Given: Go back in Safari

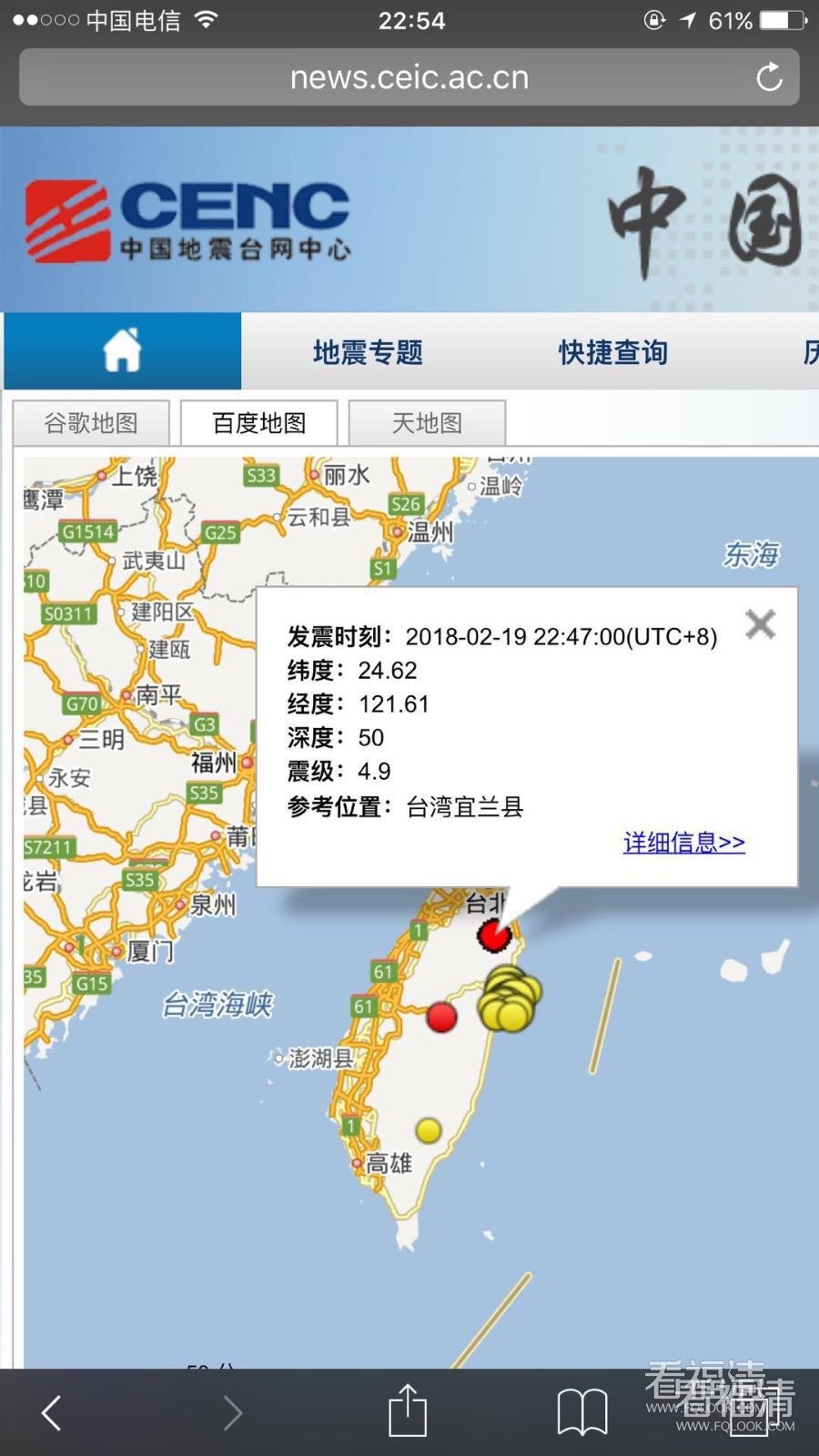Looking at the screenshot, I should coord(52,1412).
